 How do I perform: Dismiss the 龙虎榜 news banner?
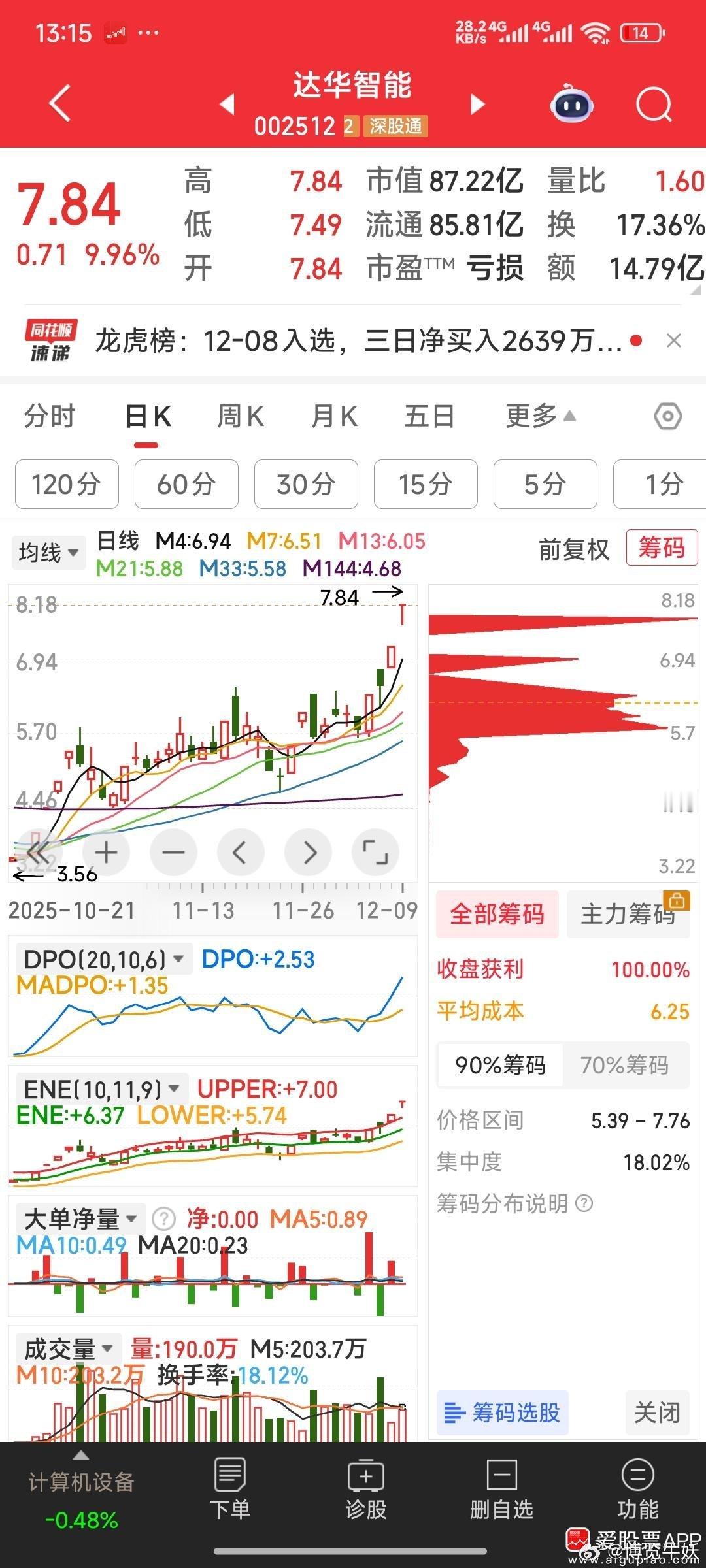[673, 340]
